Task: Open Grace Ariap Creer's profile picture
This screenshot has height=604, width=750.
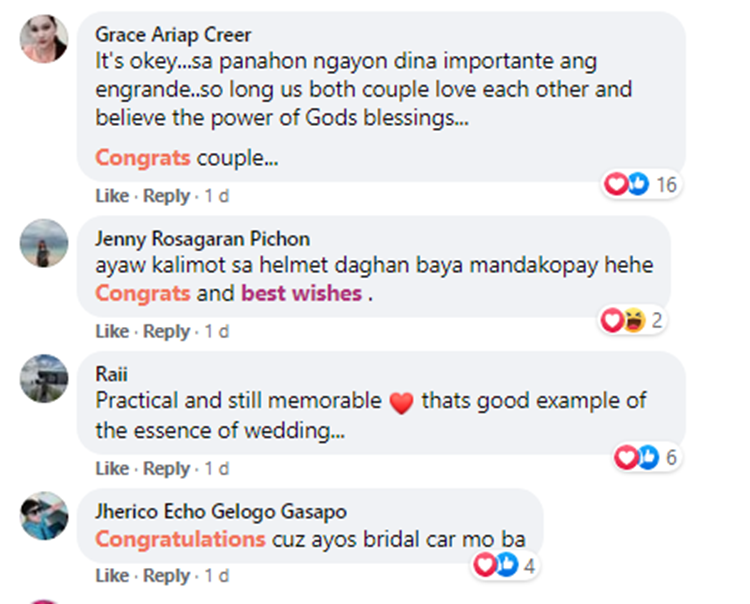Action: click(x=45, y=40)
